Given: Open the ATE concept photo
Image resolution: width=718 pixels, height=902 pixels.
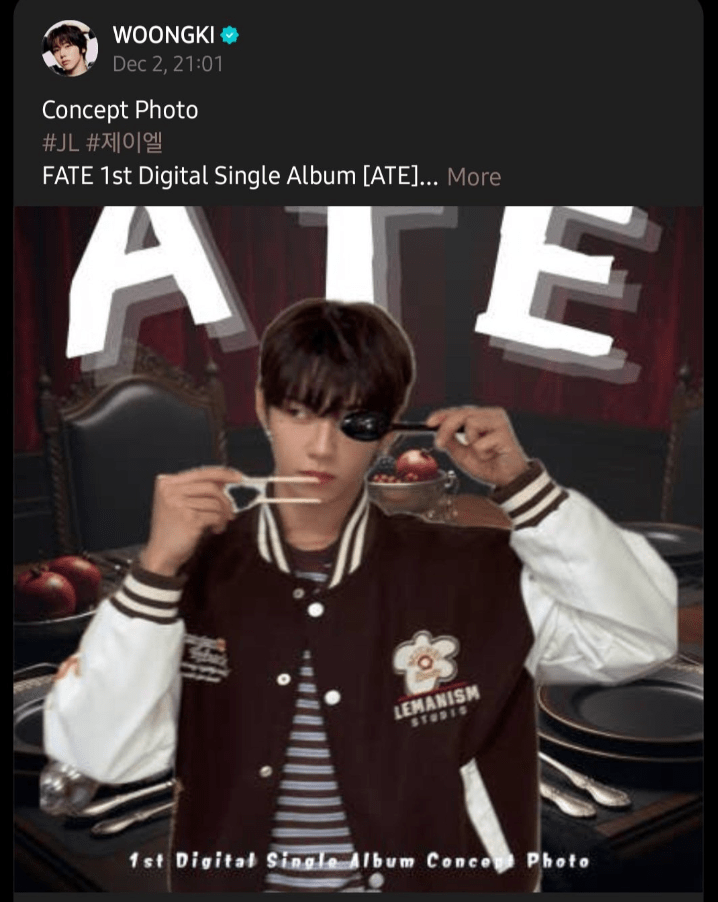Looking at the screenshot, I should pyautogui.click(x=358, y=548).
